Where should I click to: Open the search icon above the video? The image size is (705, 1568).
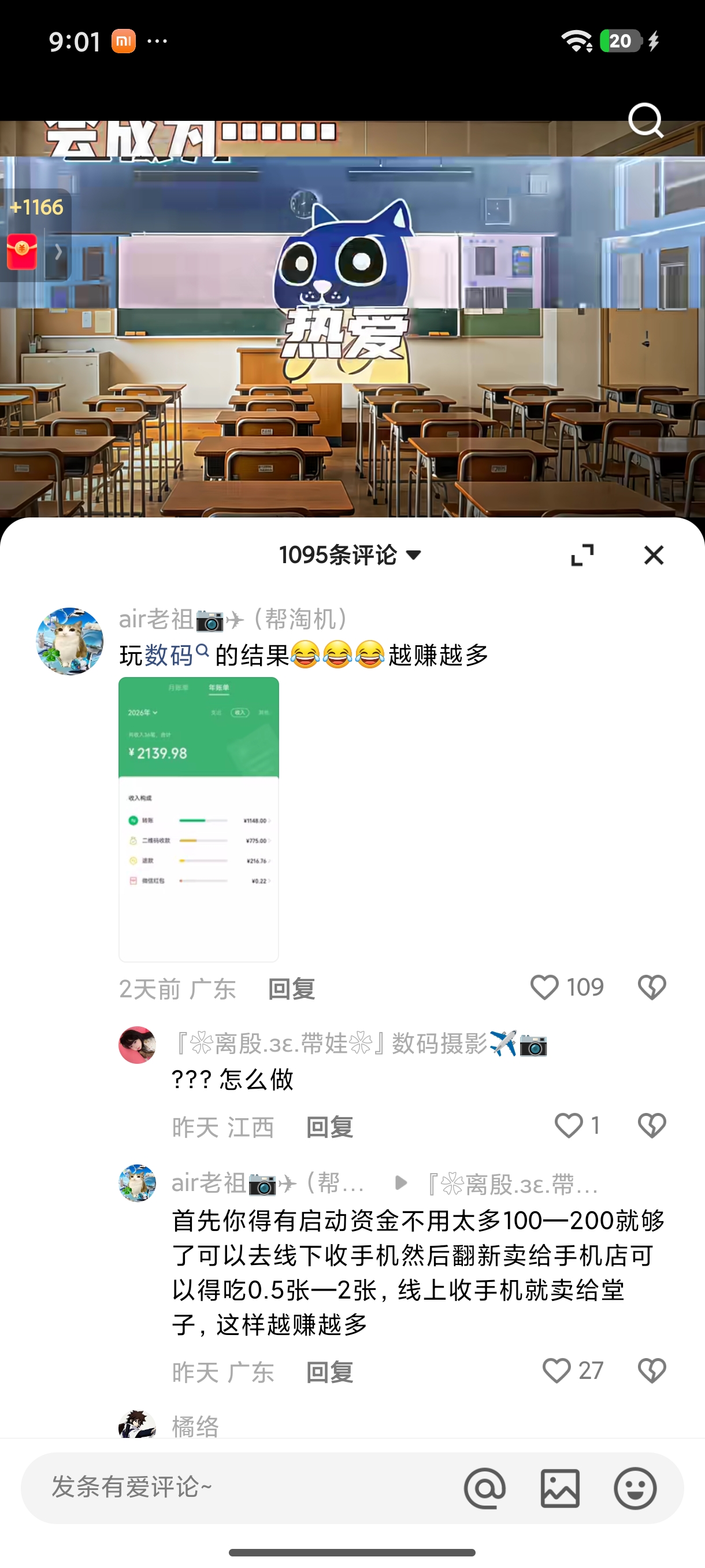(645, 120)
